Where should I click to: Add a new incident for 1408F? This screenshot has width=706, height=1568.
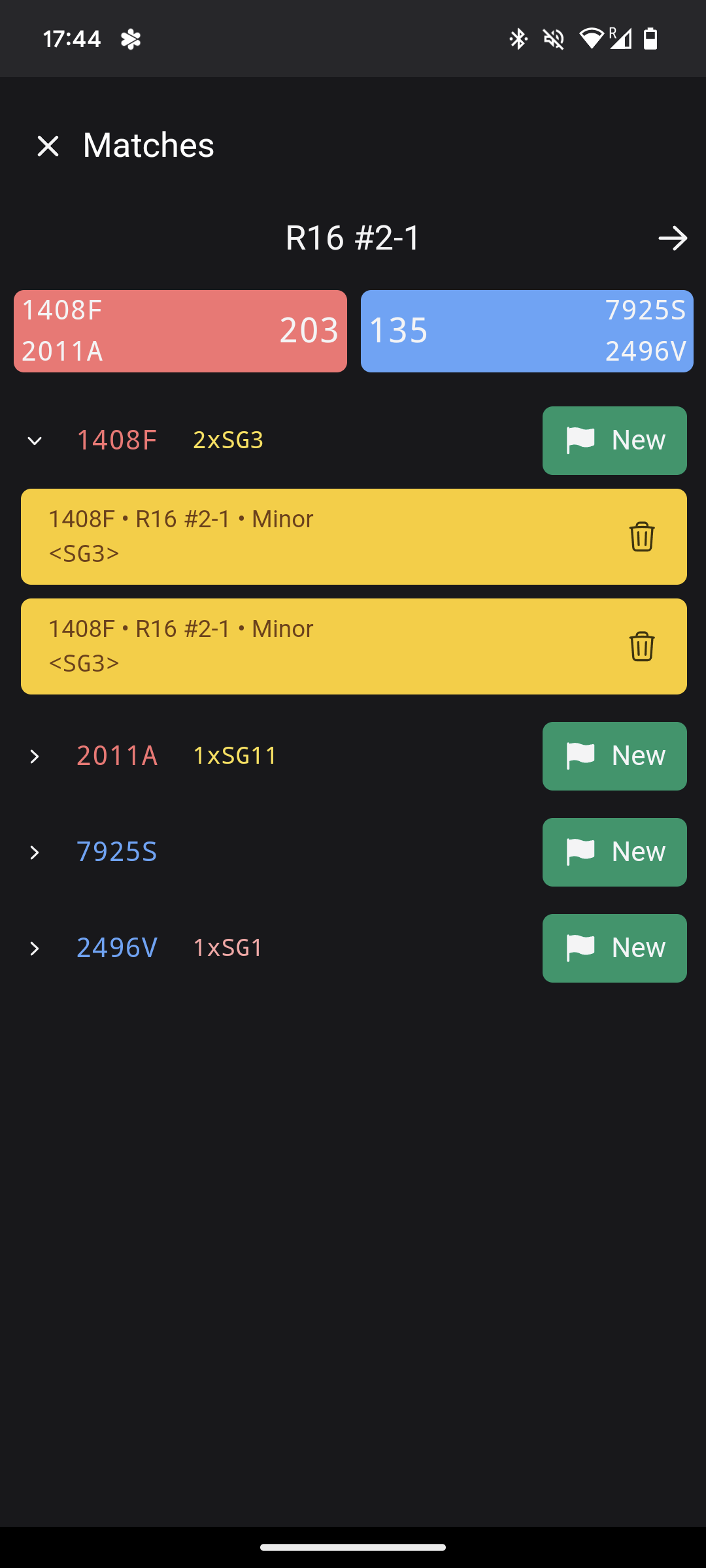click(614, 440)
